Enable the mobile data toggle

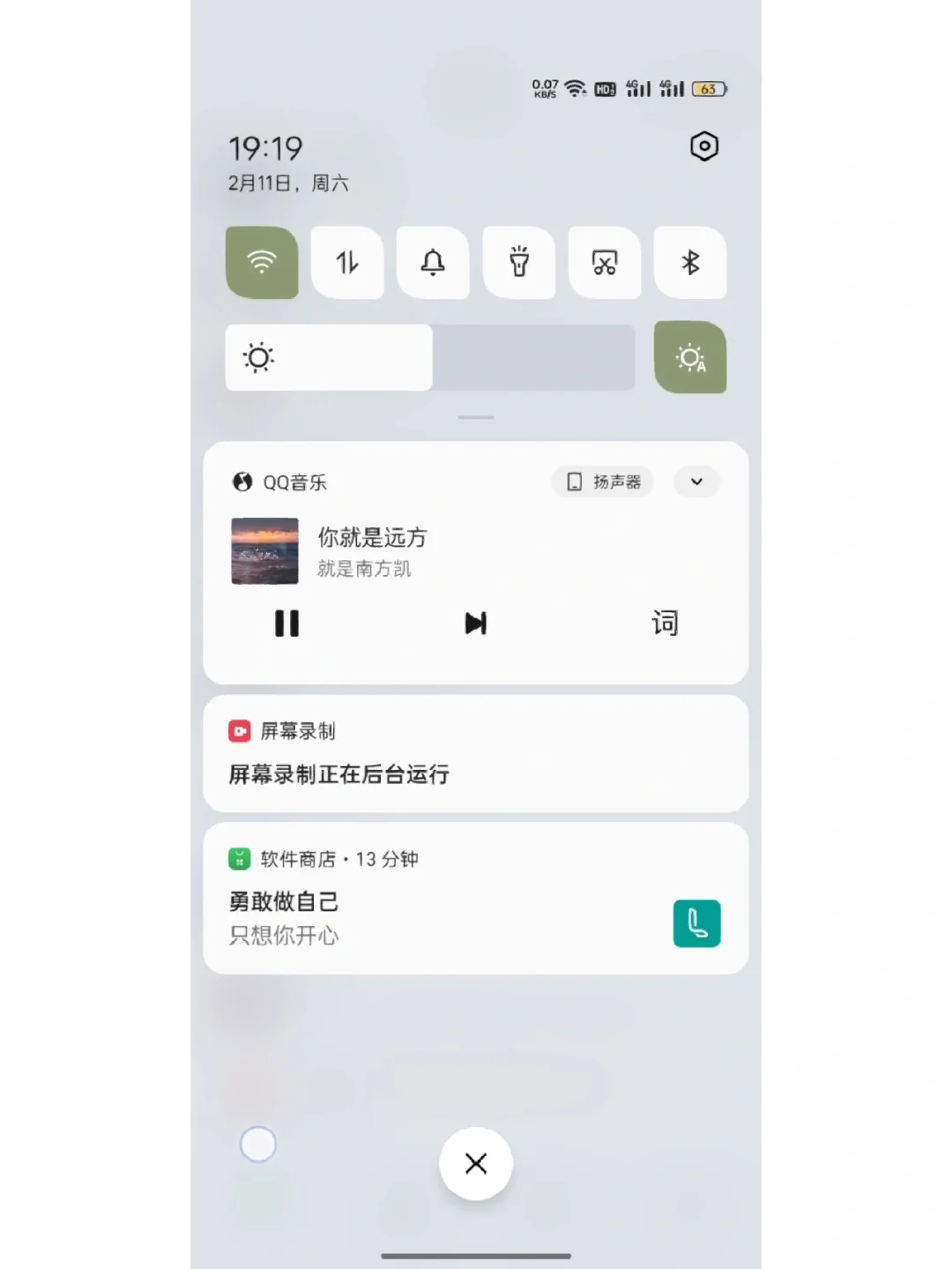pyautogui.click(x=347, y=263)
